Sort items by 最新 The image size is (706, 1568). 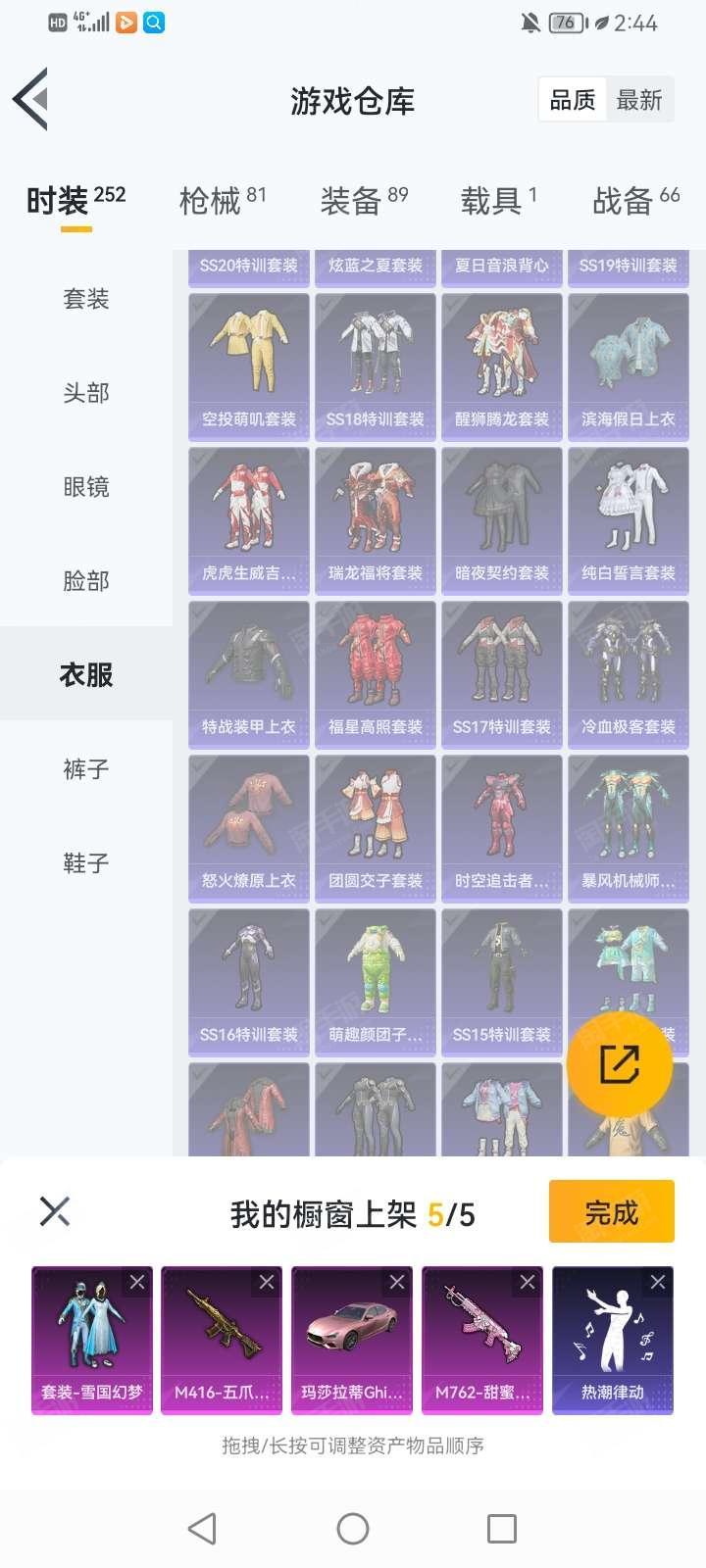[639, 100]
